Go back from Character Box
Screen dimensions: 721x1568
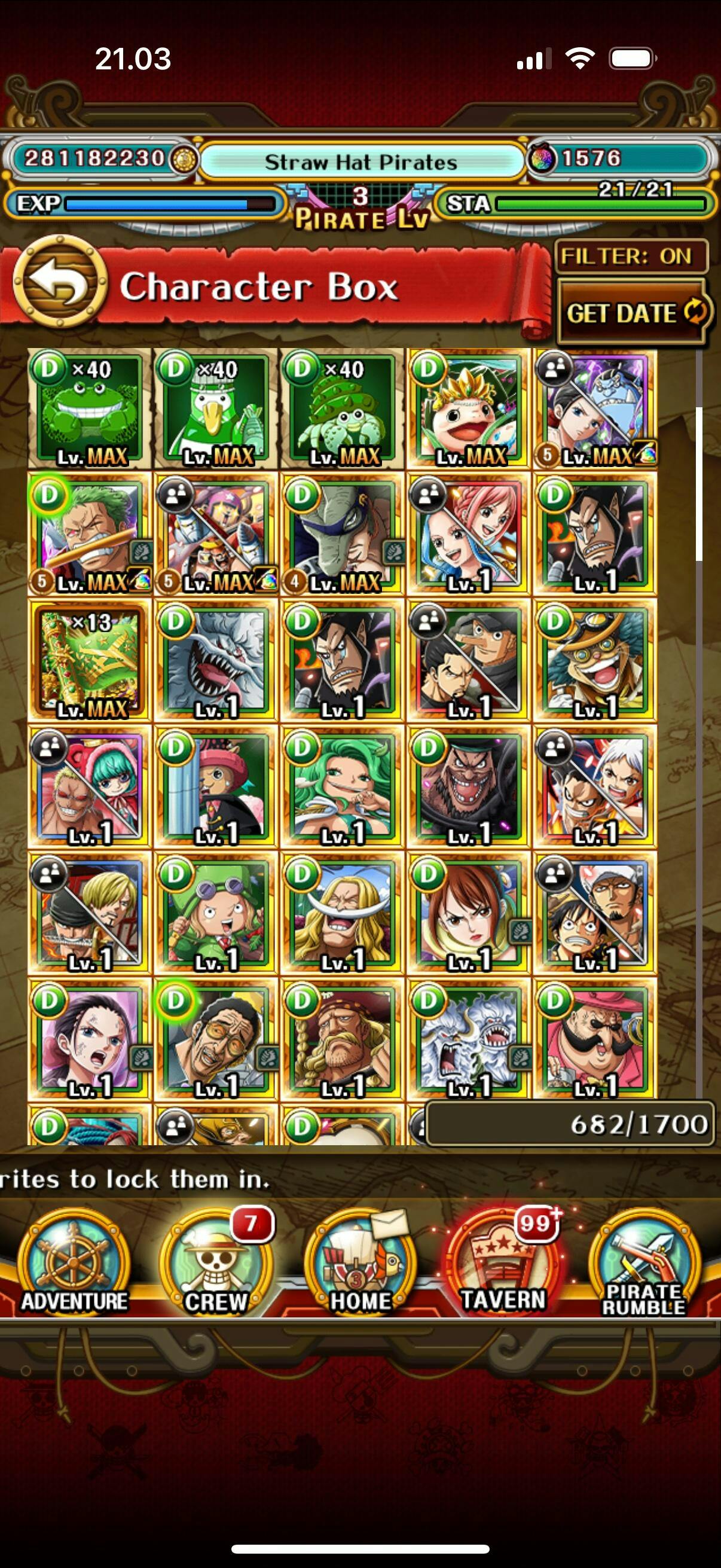[60, 283]
